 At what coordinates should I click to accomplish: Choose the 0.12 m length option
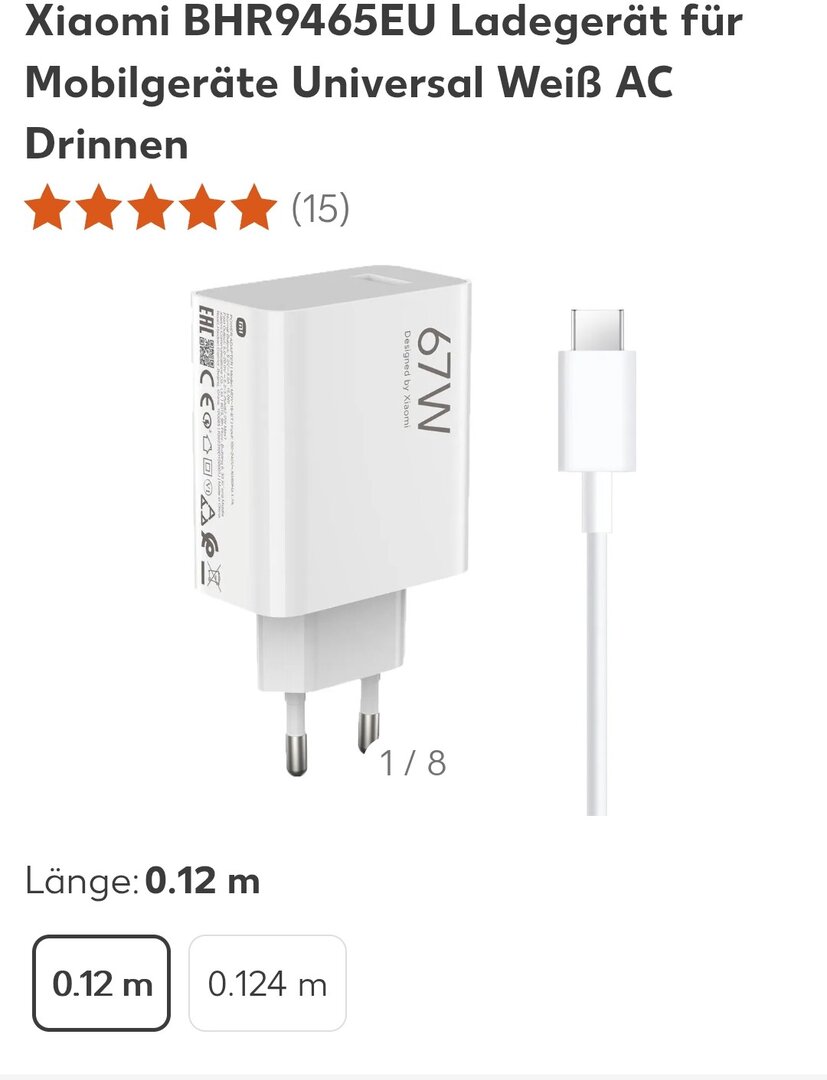coord(102,983)
